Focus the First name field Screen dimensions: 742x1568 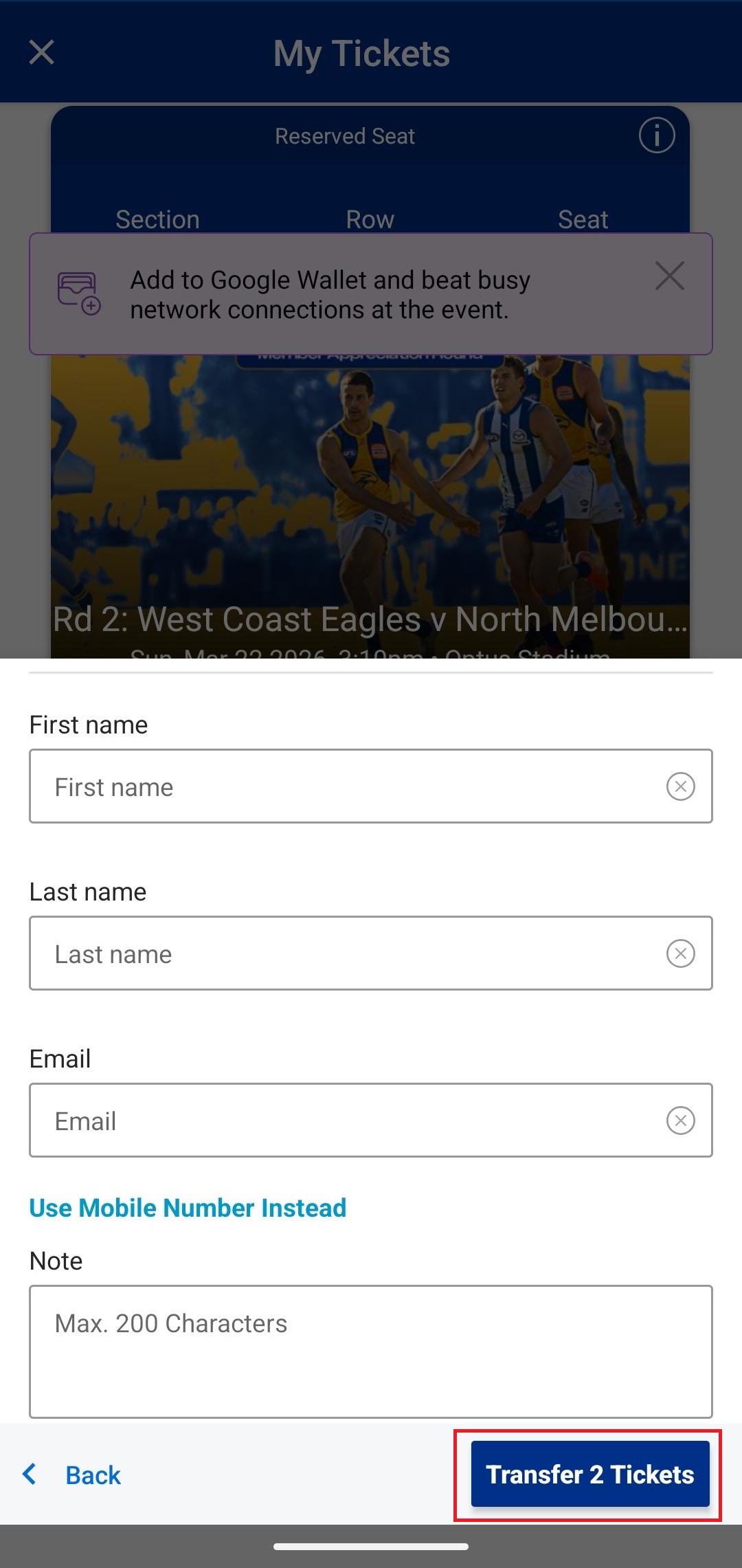(344, 786)
